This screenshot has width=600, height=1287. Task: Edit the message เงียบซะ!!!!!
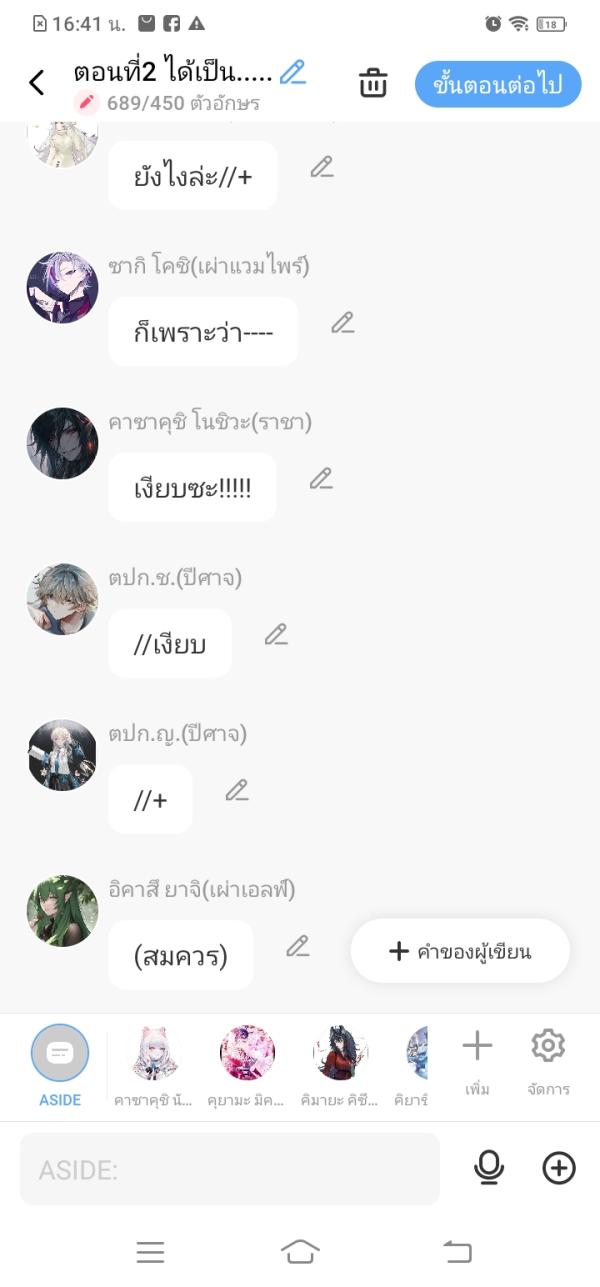[x=321, y=479]
